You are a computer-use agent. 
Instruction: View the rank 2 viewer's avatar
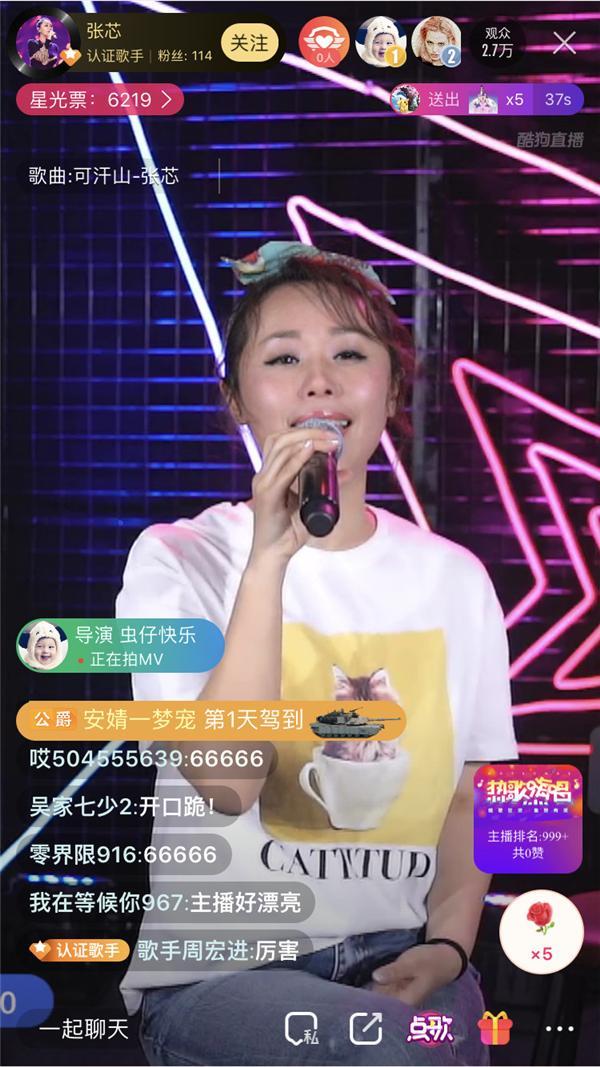(436, 42)
